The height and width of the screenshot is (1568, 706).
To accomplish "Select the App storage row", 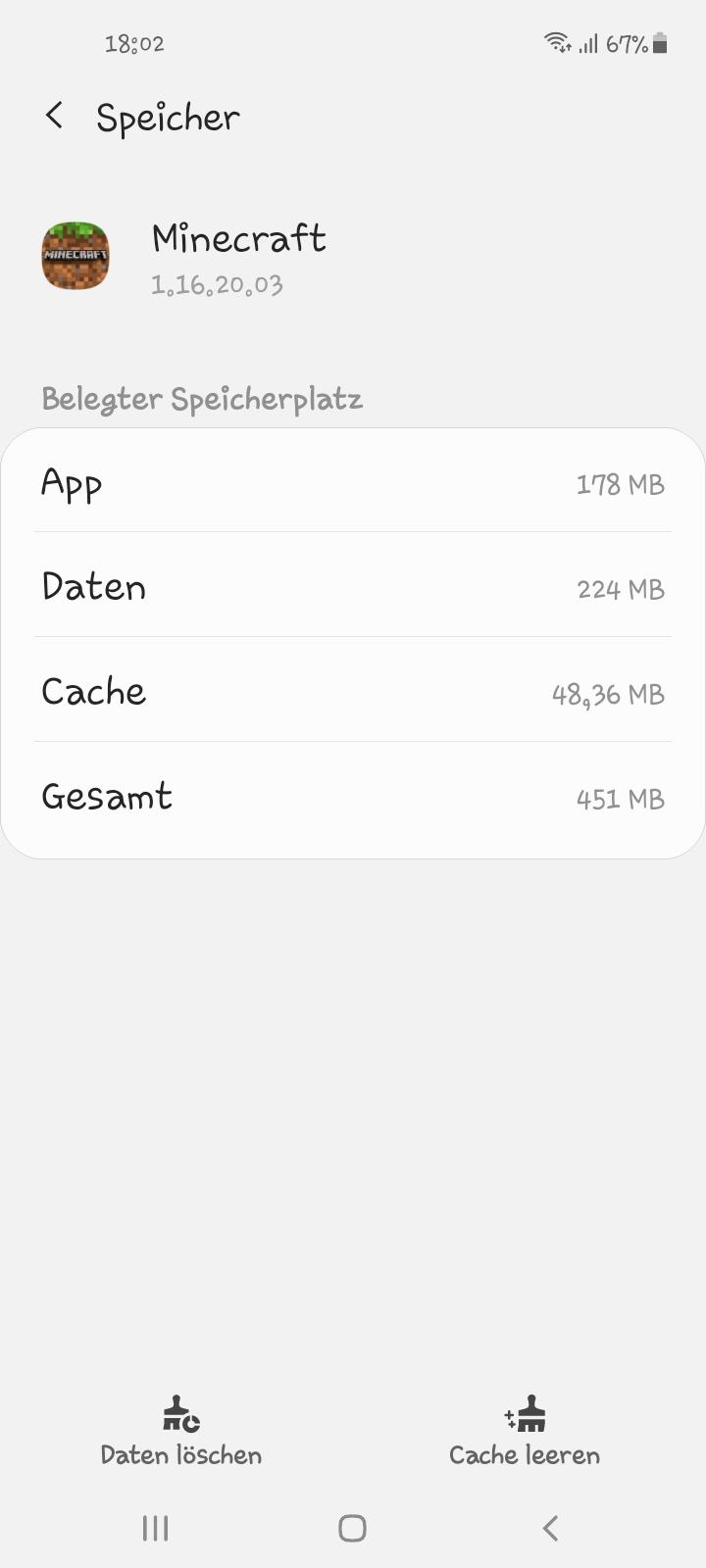I will click(x=353, y=484).
